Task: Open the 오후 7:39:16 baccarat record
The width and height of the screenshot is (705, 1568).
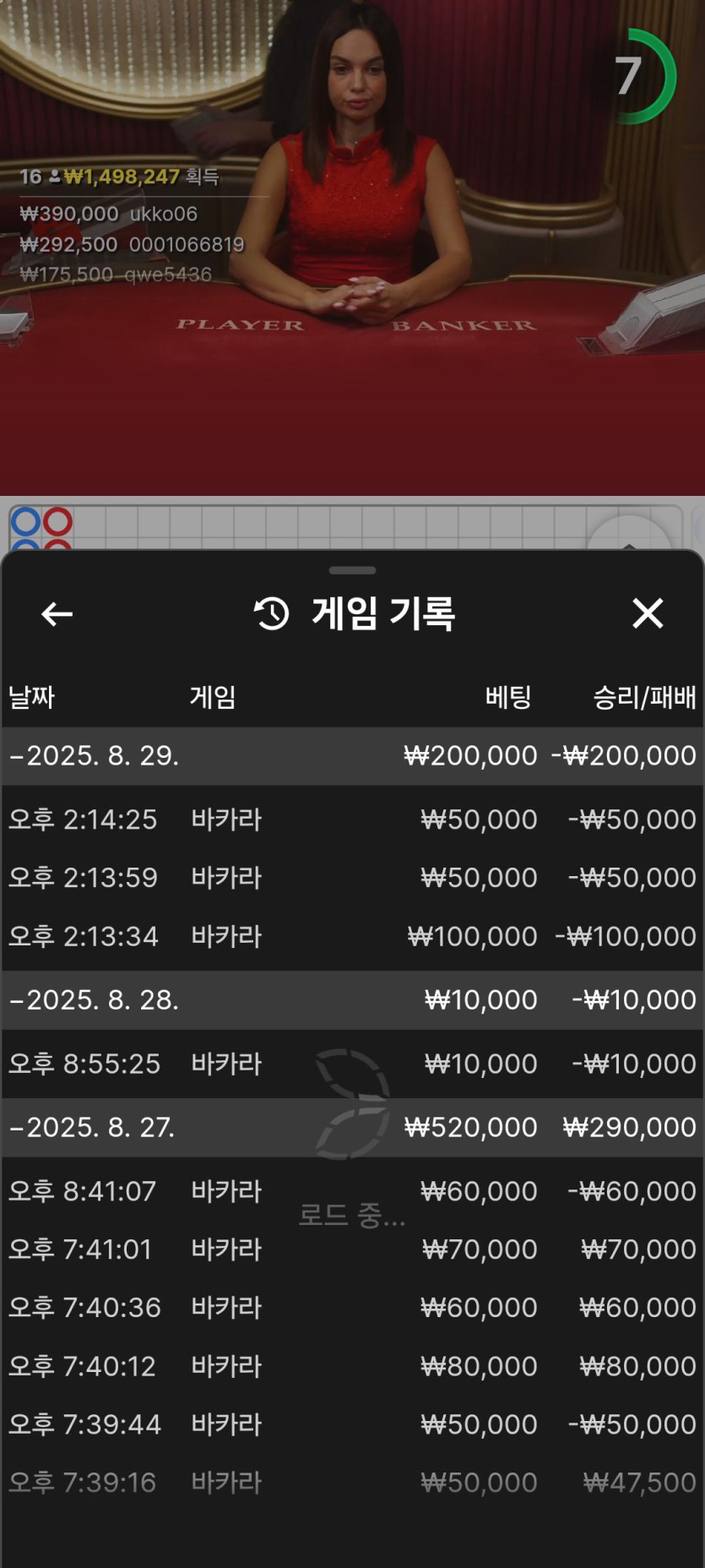Action: (x=351, y=1483)
